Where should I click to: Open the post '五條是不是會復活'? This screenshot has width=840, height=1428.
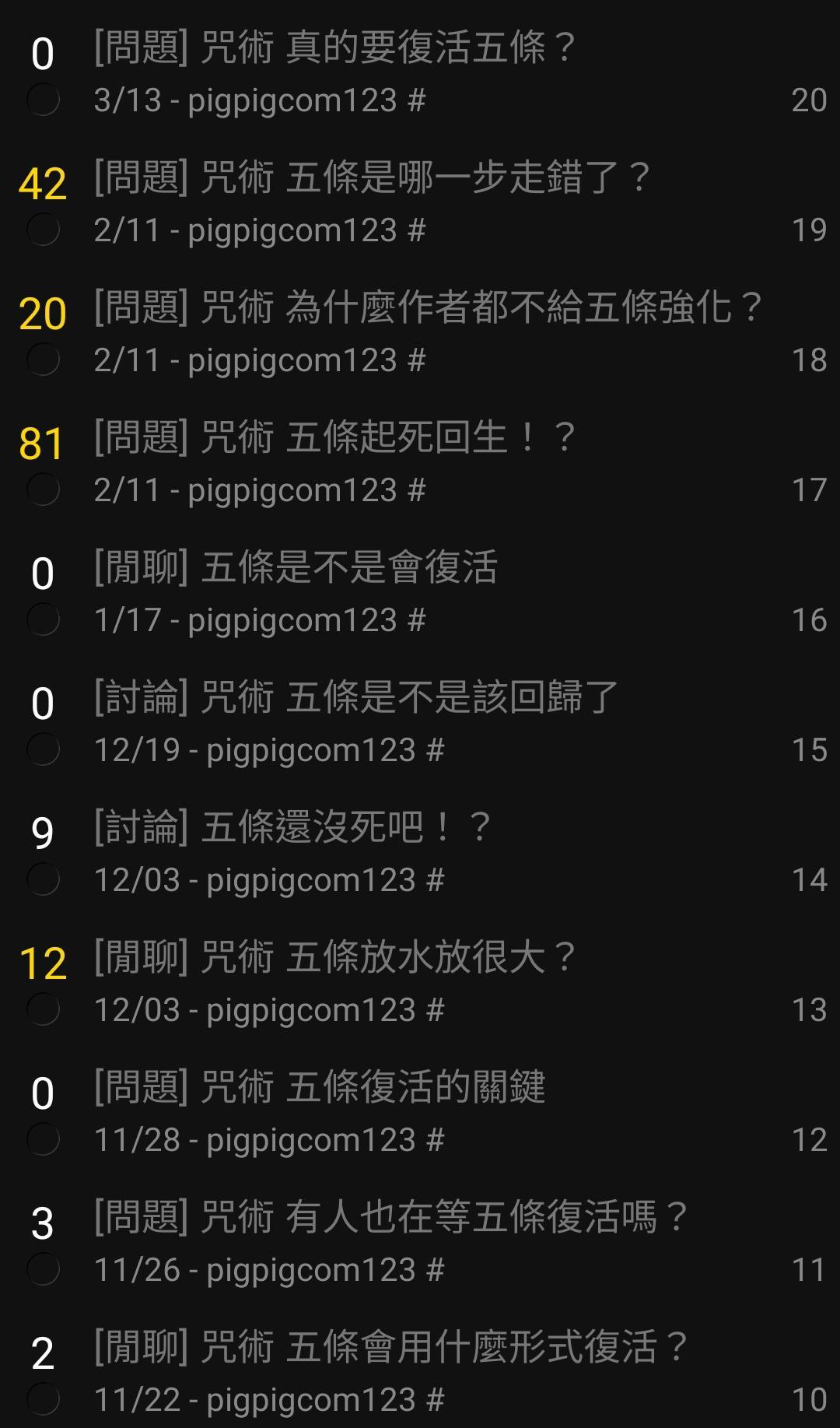296,568
